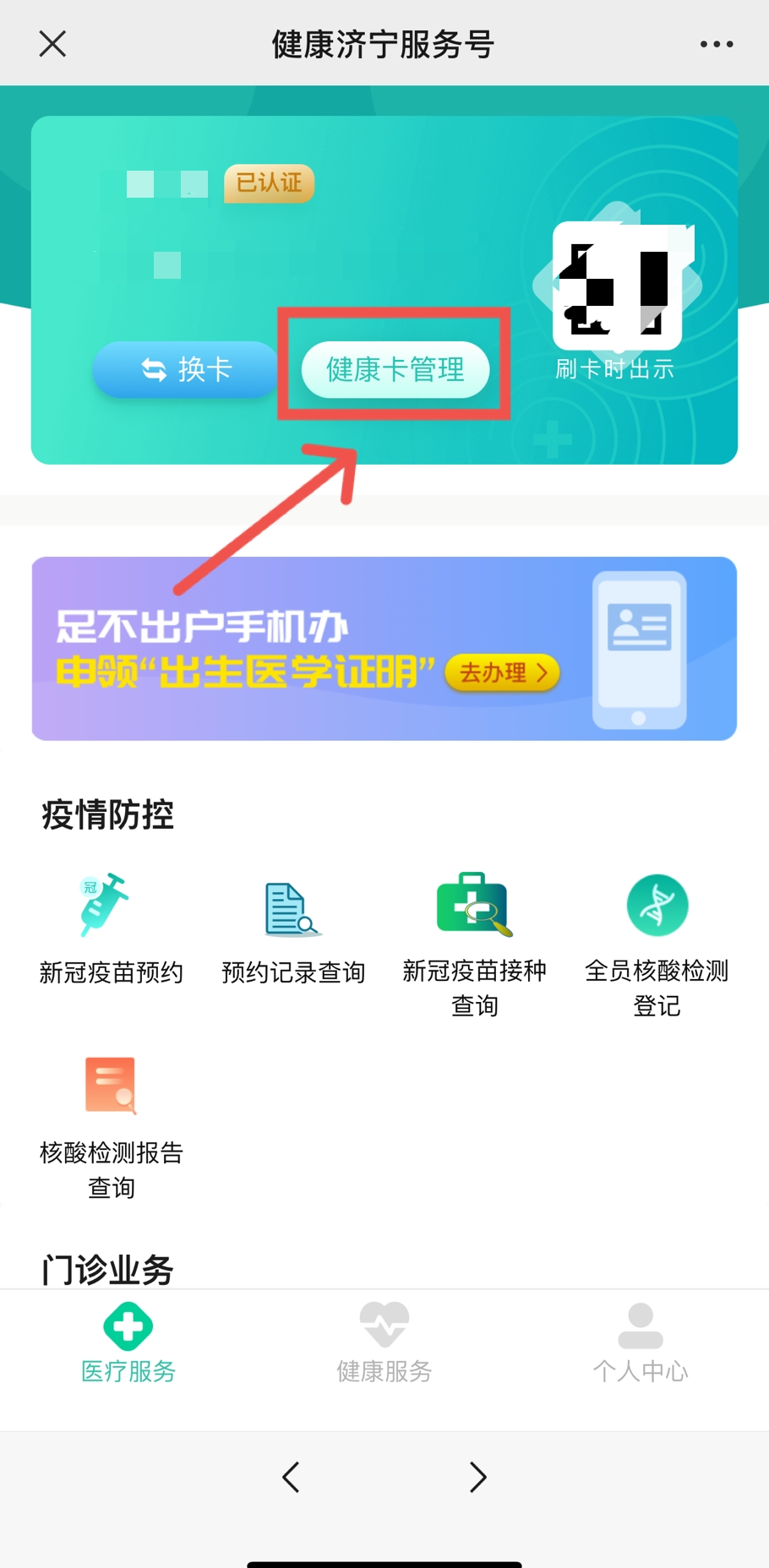Open 预约记录查询
Viewport: 769px width, 1568px height.
coord(292,929)
